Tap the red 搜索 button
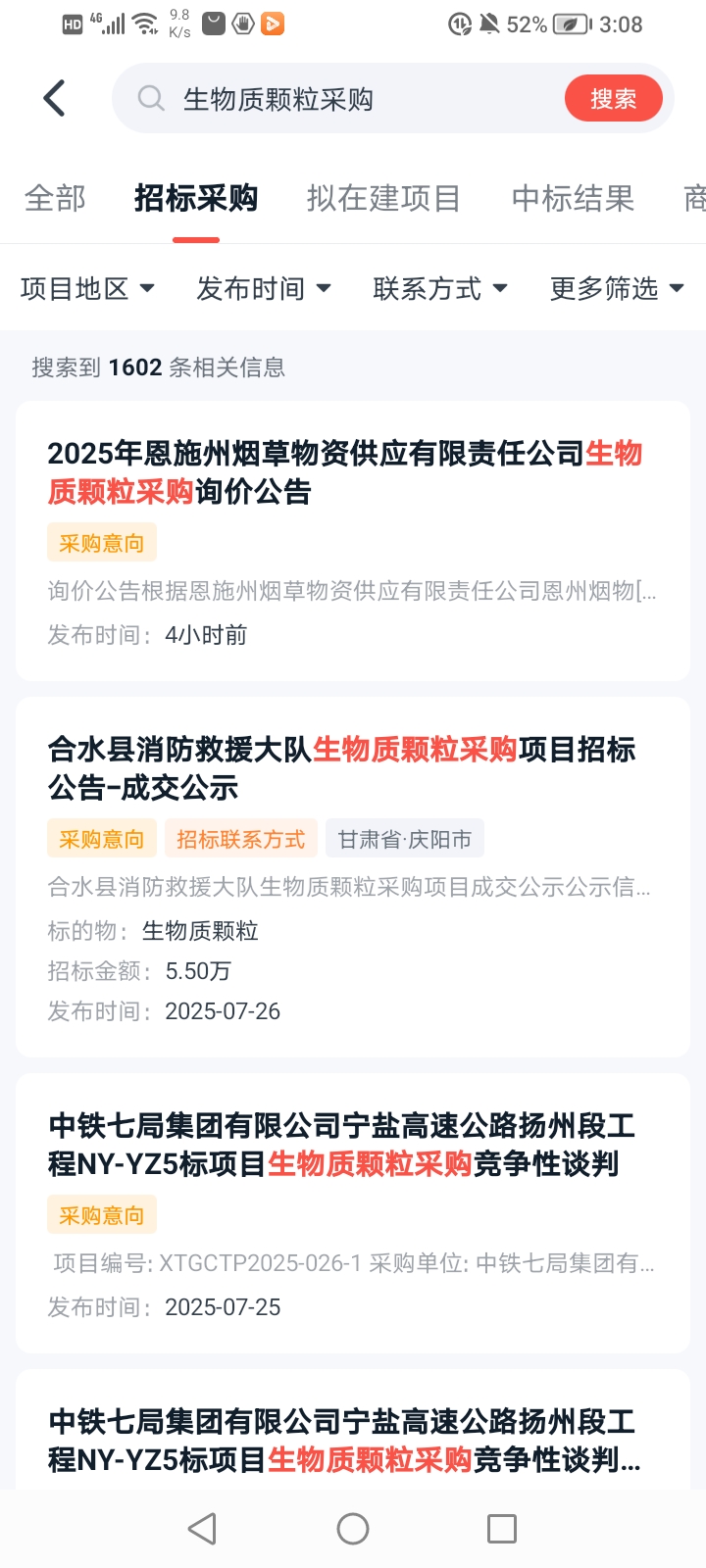 tap(613, 99)
